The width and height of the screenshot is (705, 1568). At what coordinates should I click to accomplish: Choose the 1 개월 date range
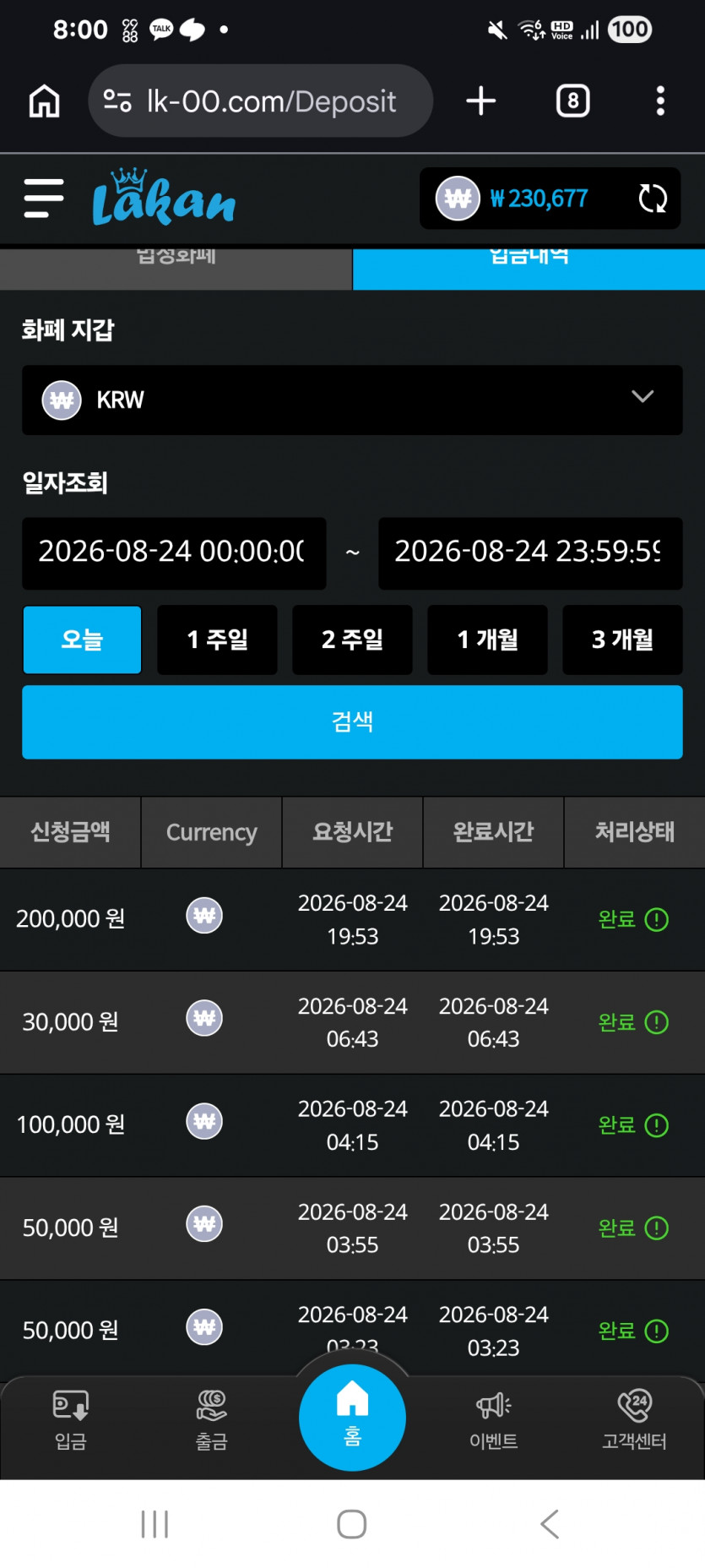(x=487, y=640)
